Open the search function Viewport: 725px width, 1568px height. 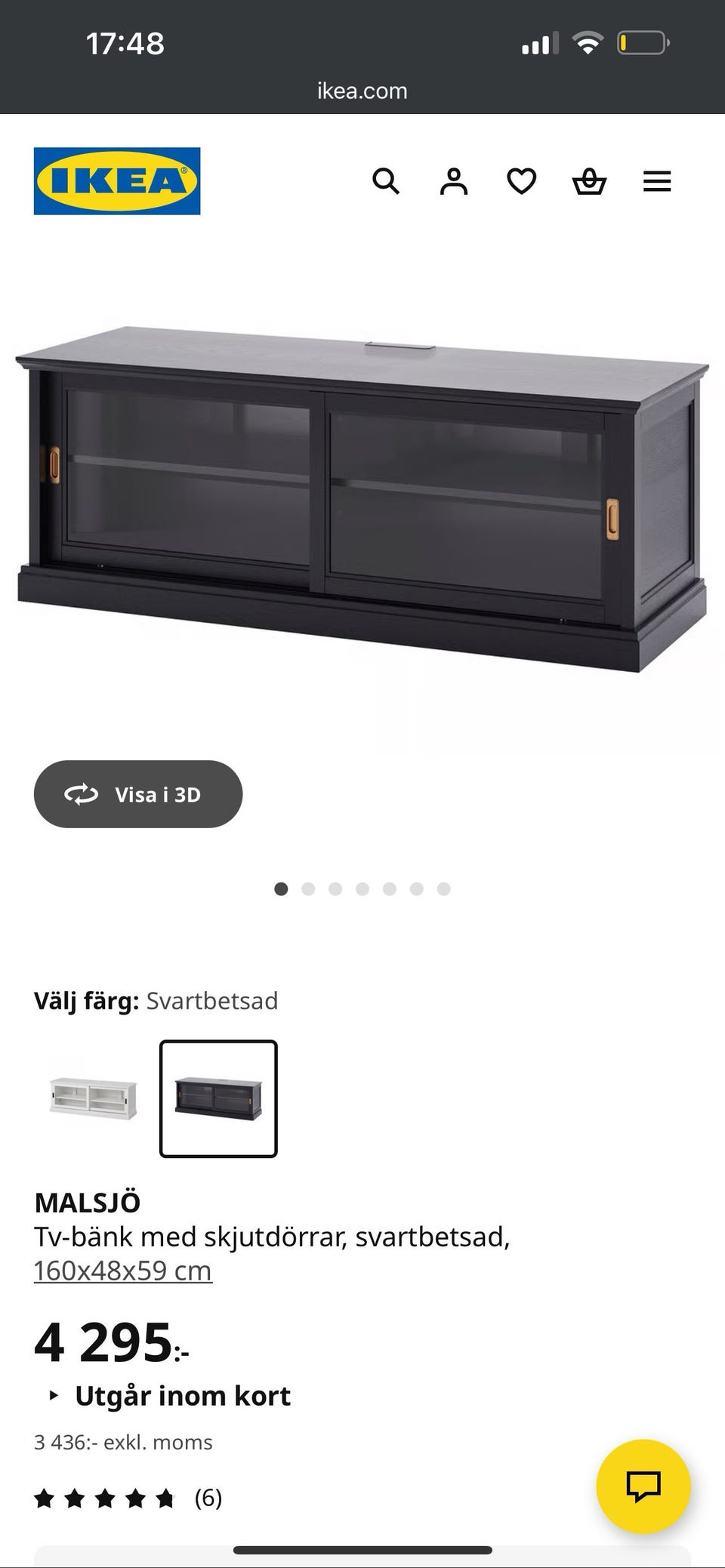387,181
